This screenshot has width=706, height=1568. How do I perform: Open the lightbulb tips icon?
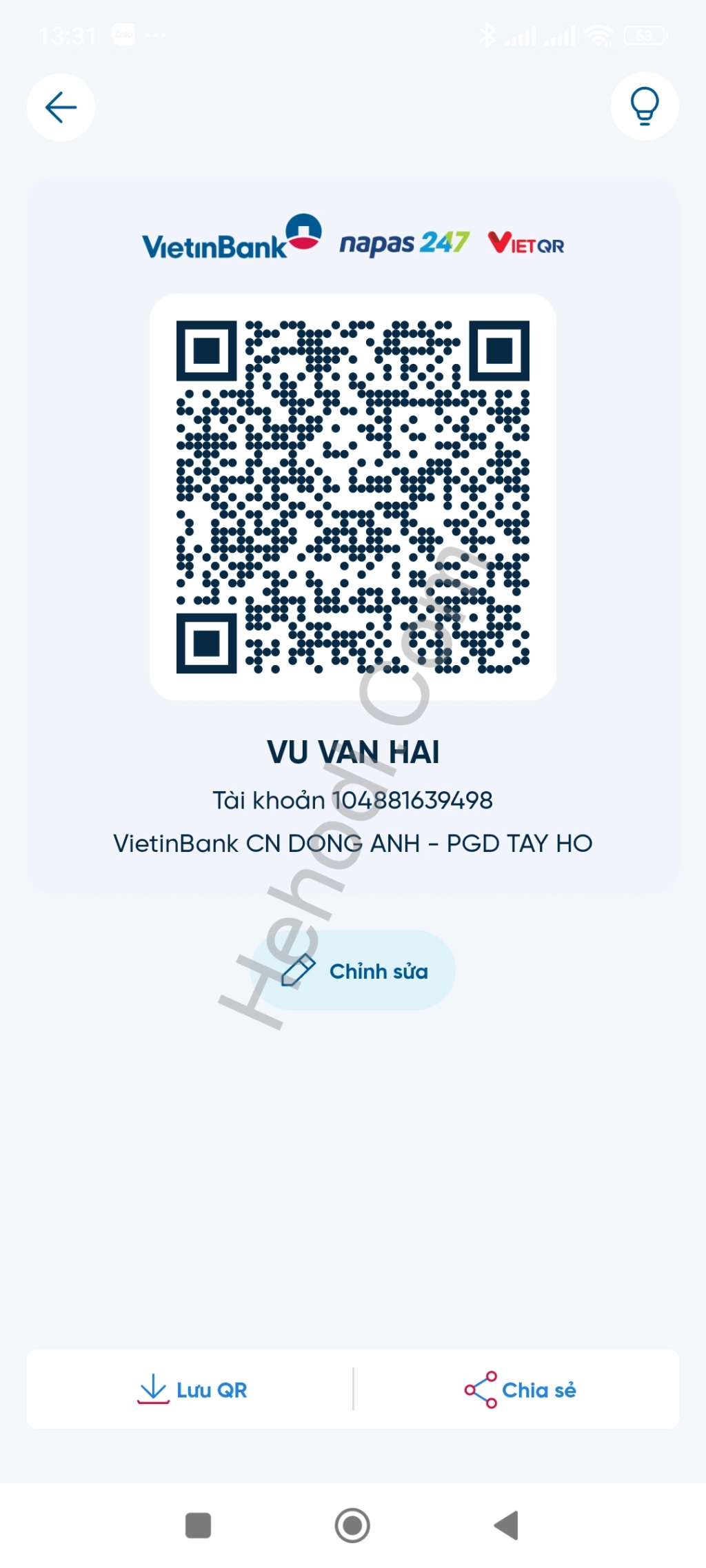point(644,107)
